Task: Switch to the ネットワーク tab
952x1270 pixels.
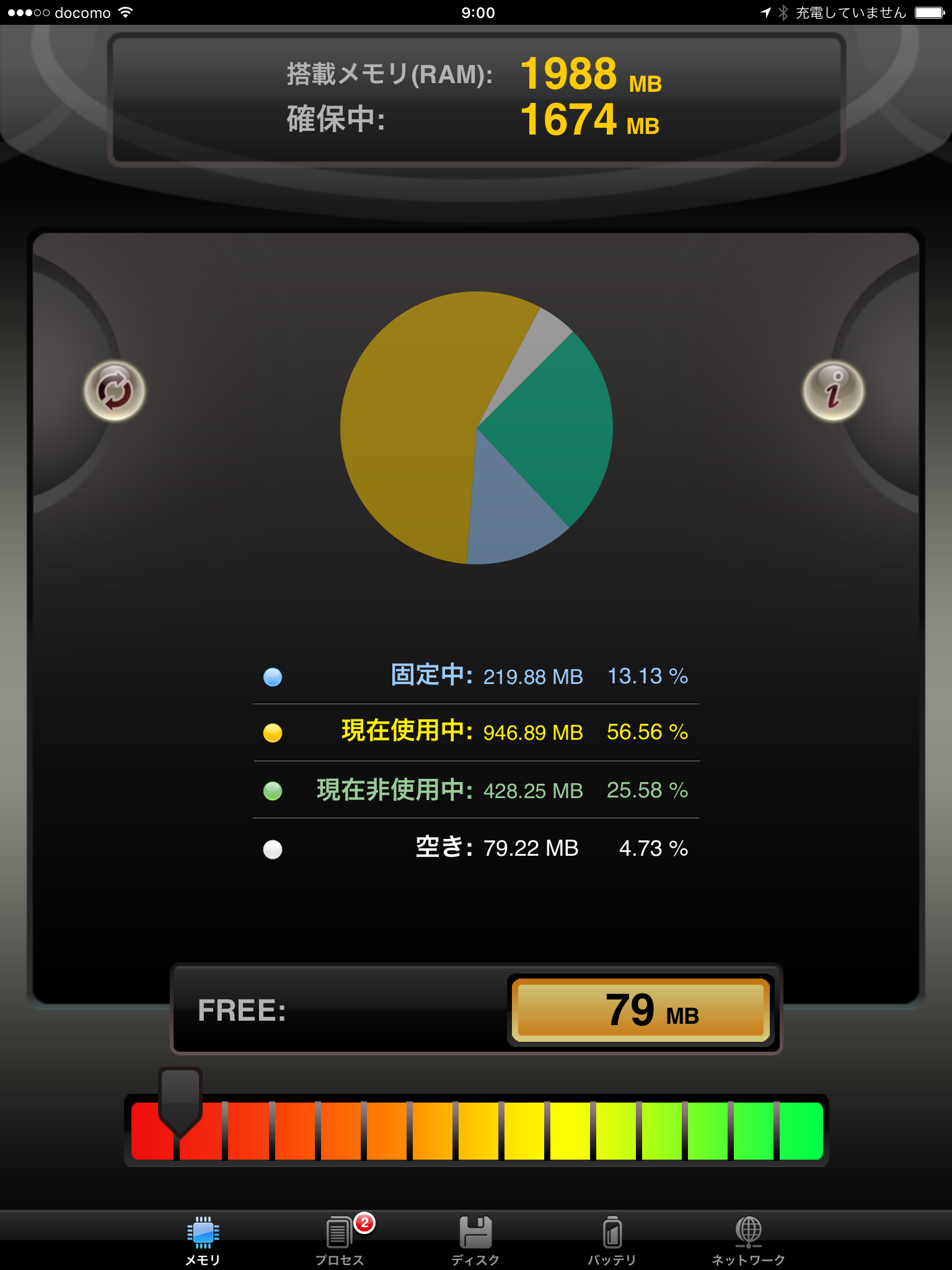Action: pos(748,1240)
